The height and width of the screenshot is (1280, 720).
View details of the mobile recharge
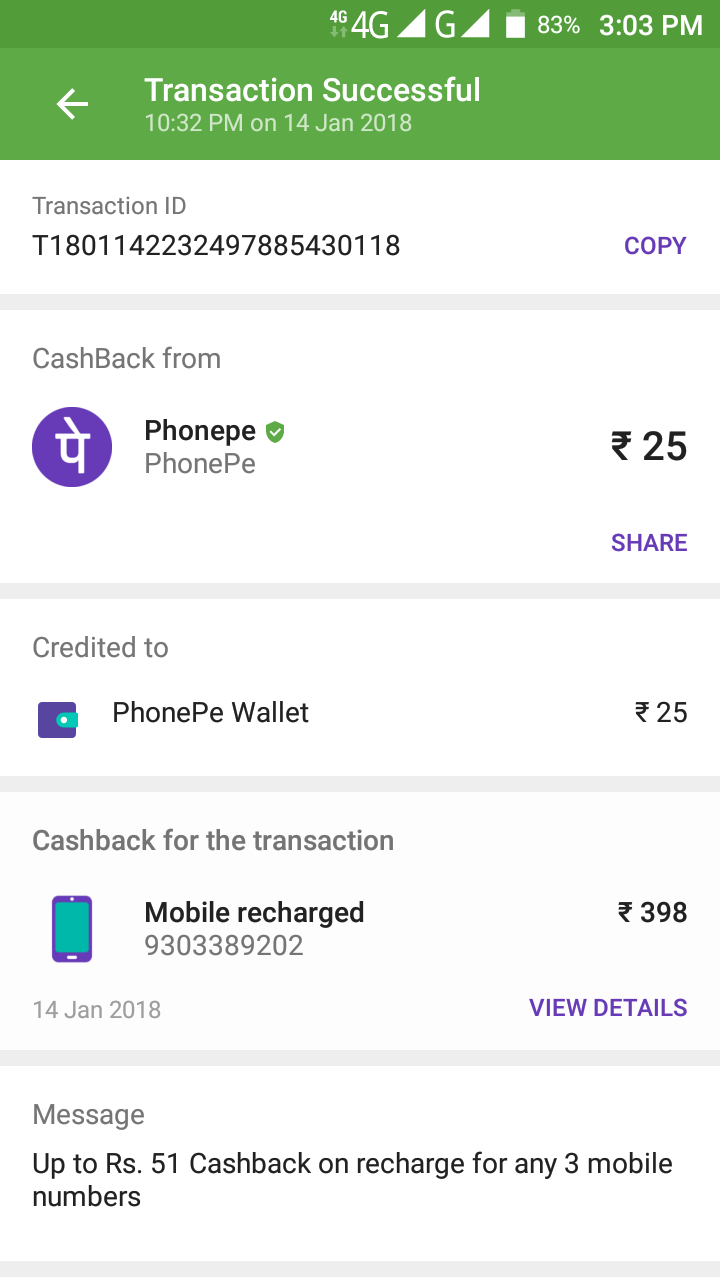tap(608, 1008)
